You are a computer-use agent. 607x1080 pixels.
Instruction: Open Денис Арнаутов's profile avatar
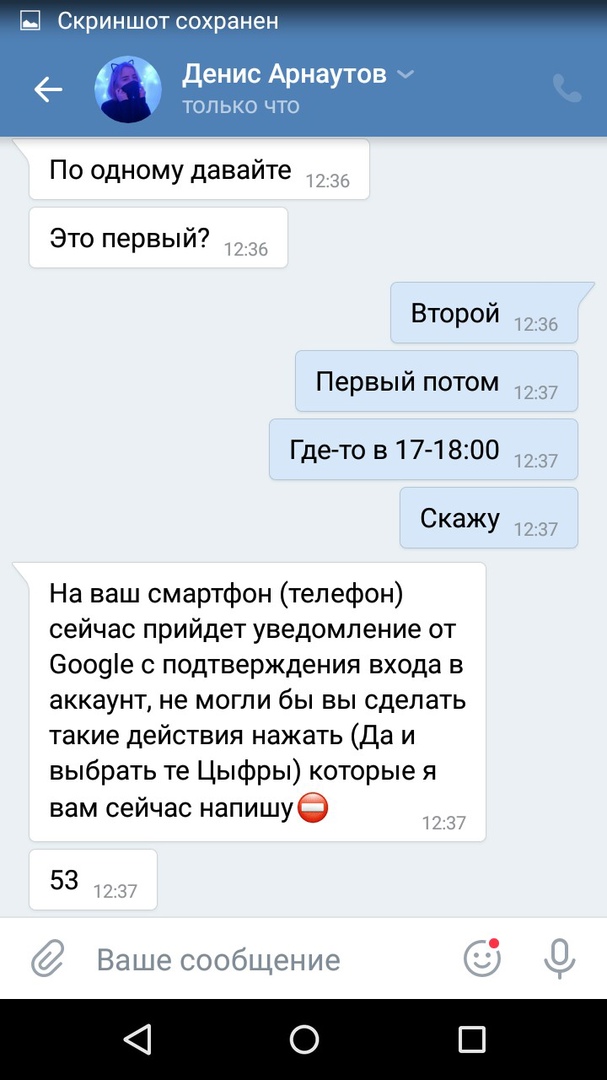[128, 90]
